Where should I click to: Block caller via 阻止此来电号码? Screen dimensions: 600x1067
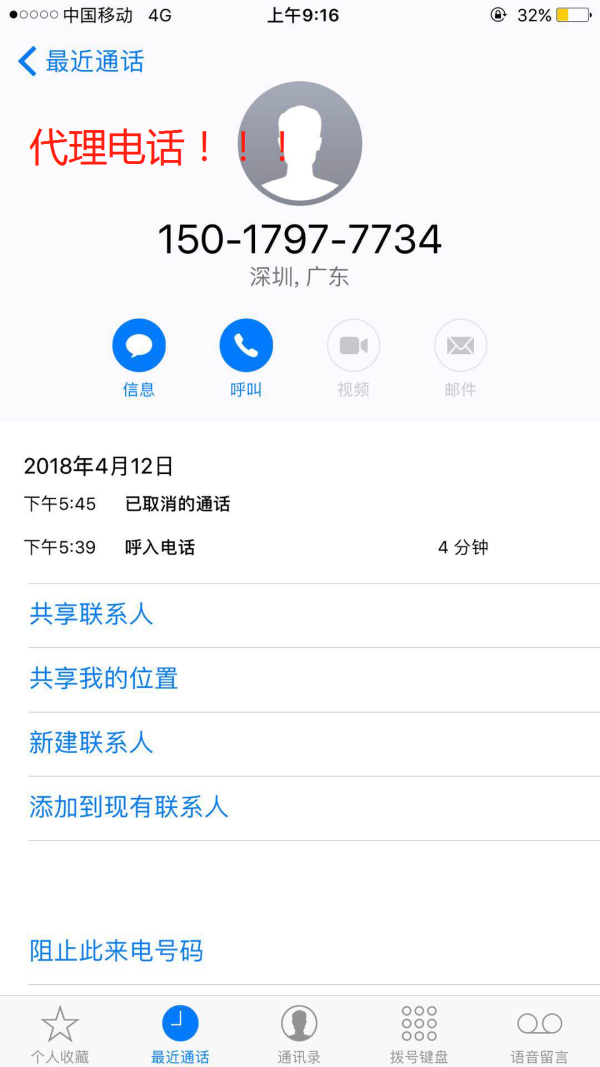coord(117,950)
